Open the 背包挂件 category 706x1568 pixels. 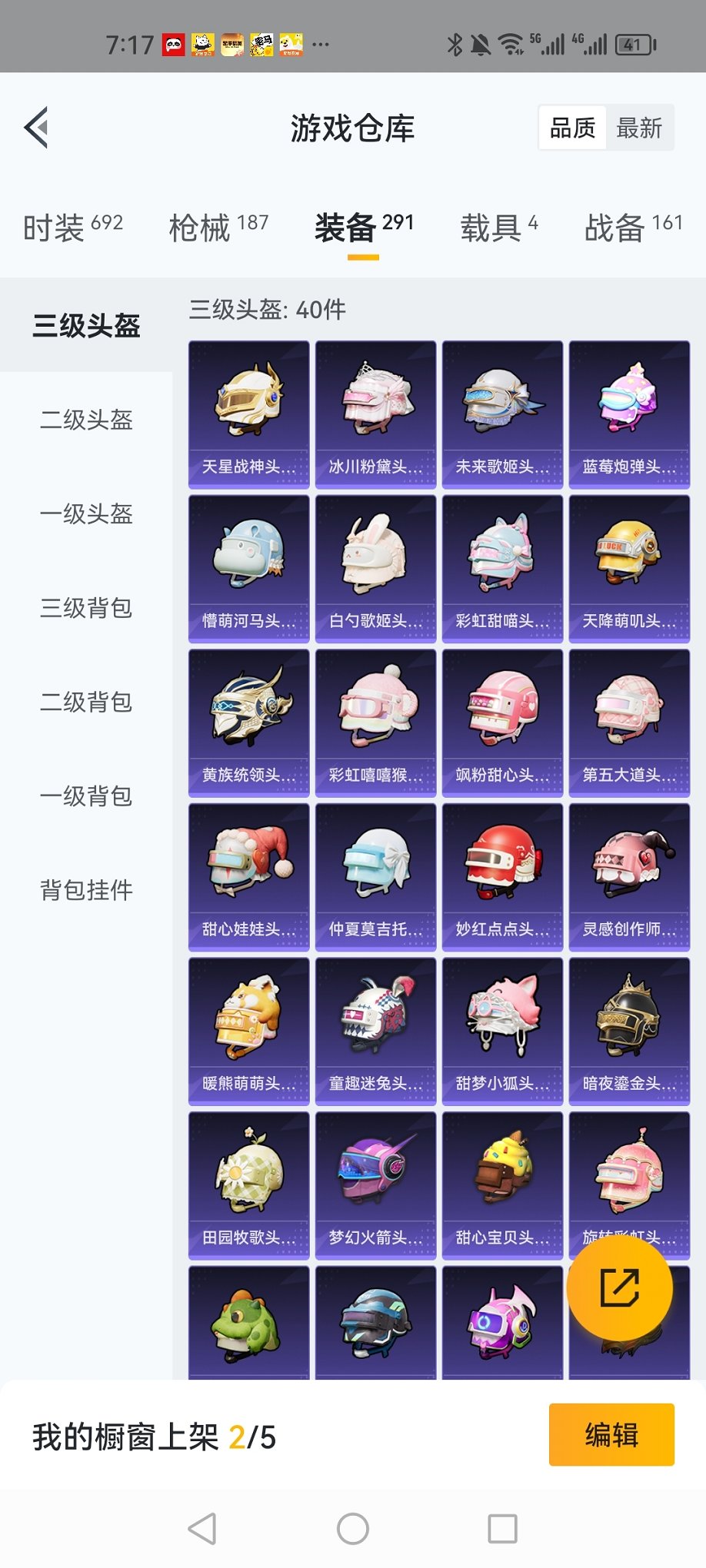click(x=85, y=890)
